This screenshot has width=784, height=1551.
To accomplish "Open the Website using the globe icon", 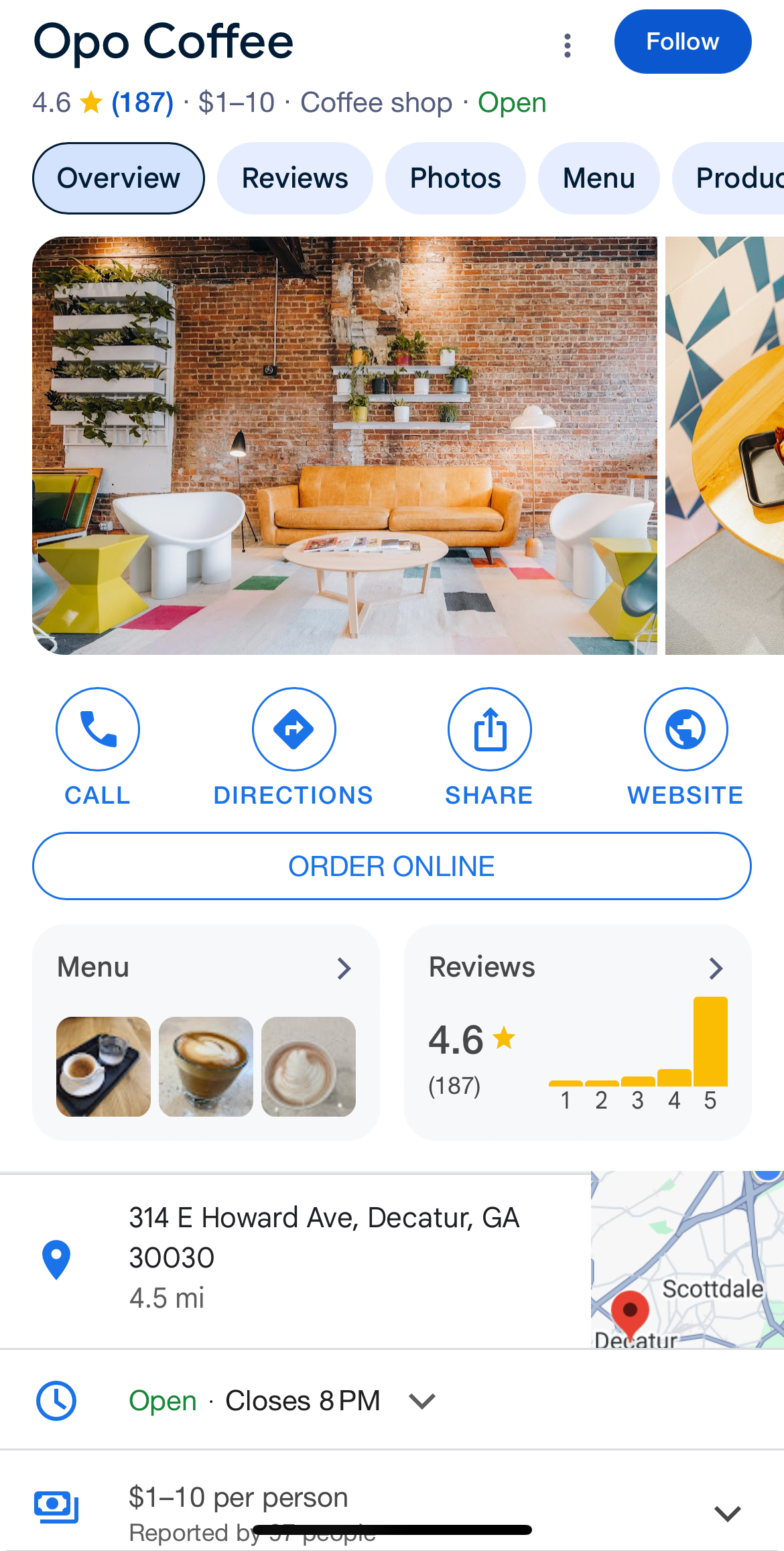I will (685, 729).
